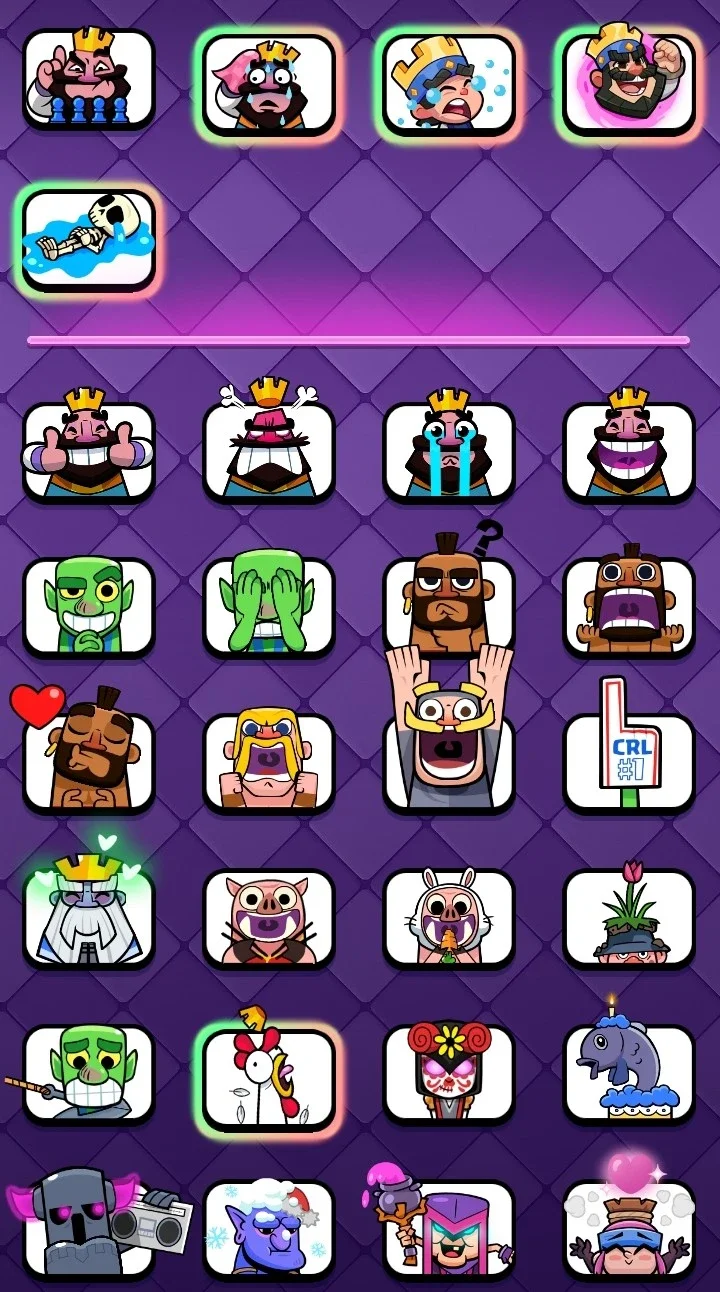720x1292 pixels.
Task: Select the hog with bunny ears emote
Action: (449, 917)
